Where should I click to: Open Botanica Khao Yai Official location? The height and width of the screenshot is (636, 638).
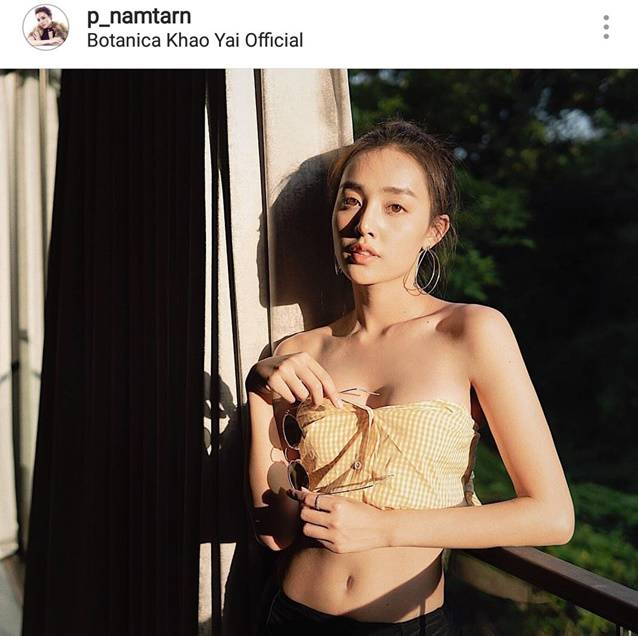click(194, 41)
